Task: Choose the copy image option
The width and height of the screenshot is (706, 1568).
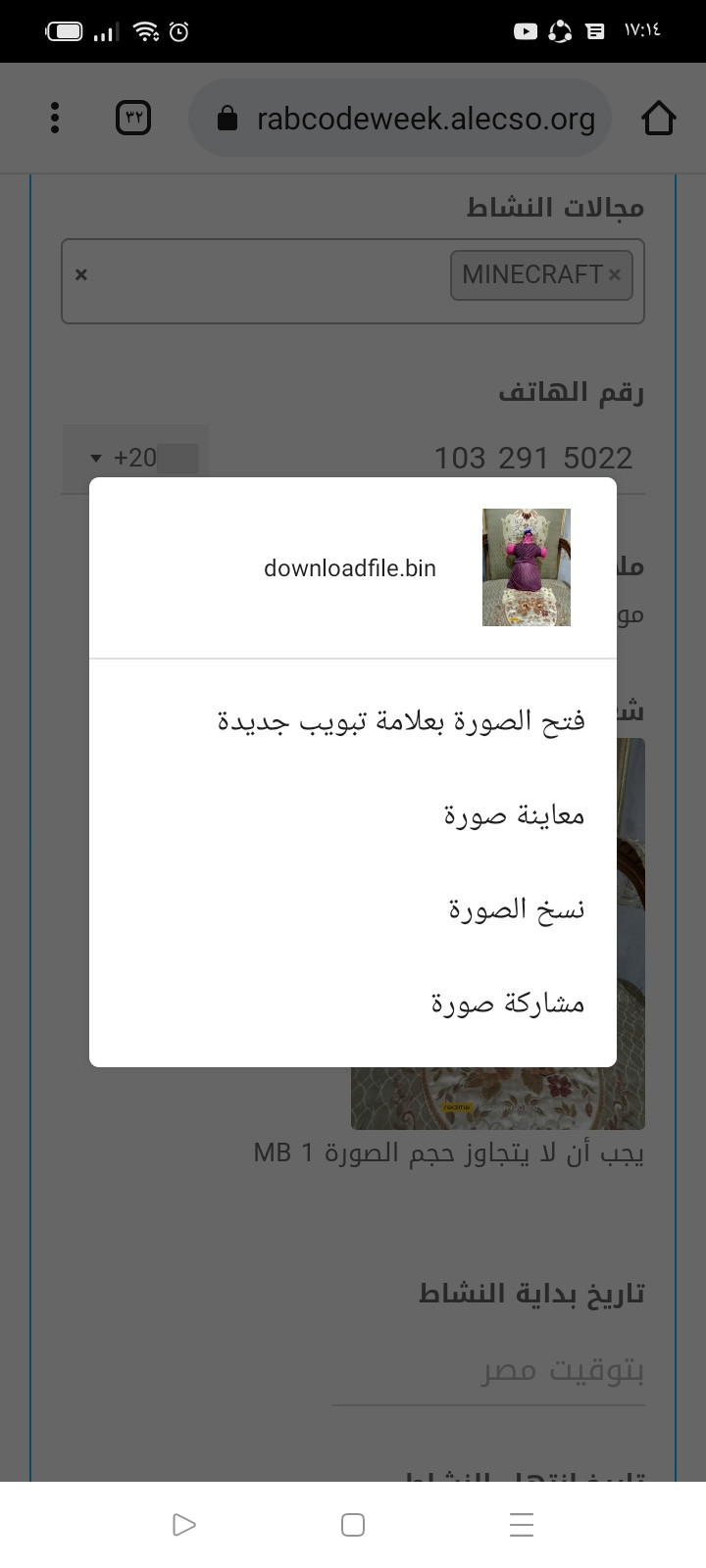Action: pyautogui.click(x=516, y=909)
